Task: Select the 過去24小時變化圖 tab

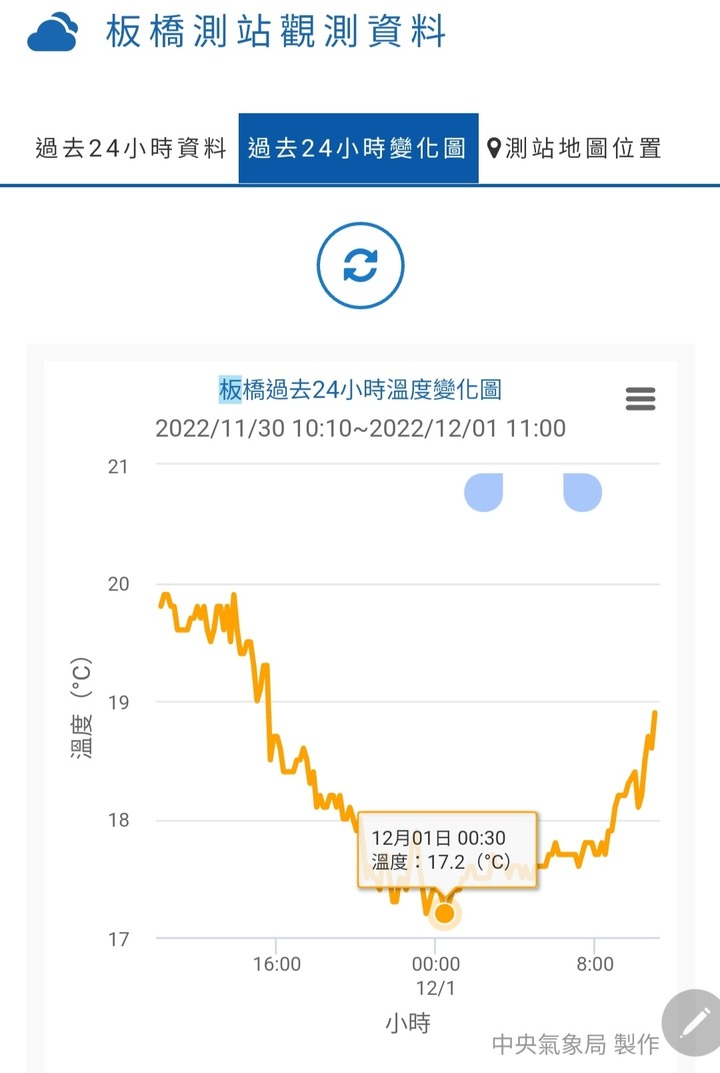Action: point(357,149)
